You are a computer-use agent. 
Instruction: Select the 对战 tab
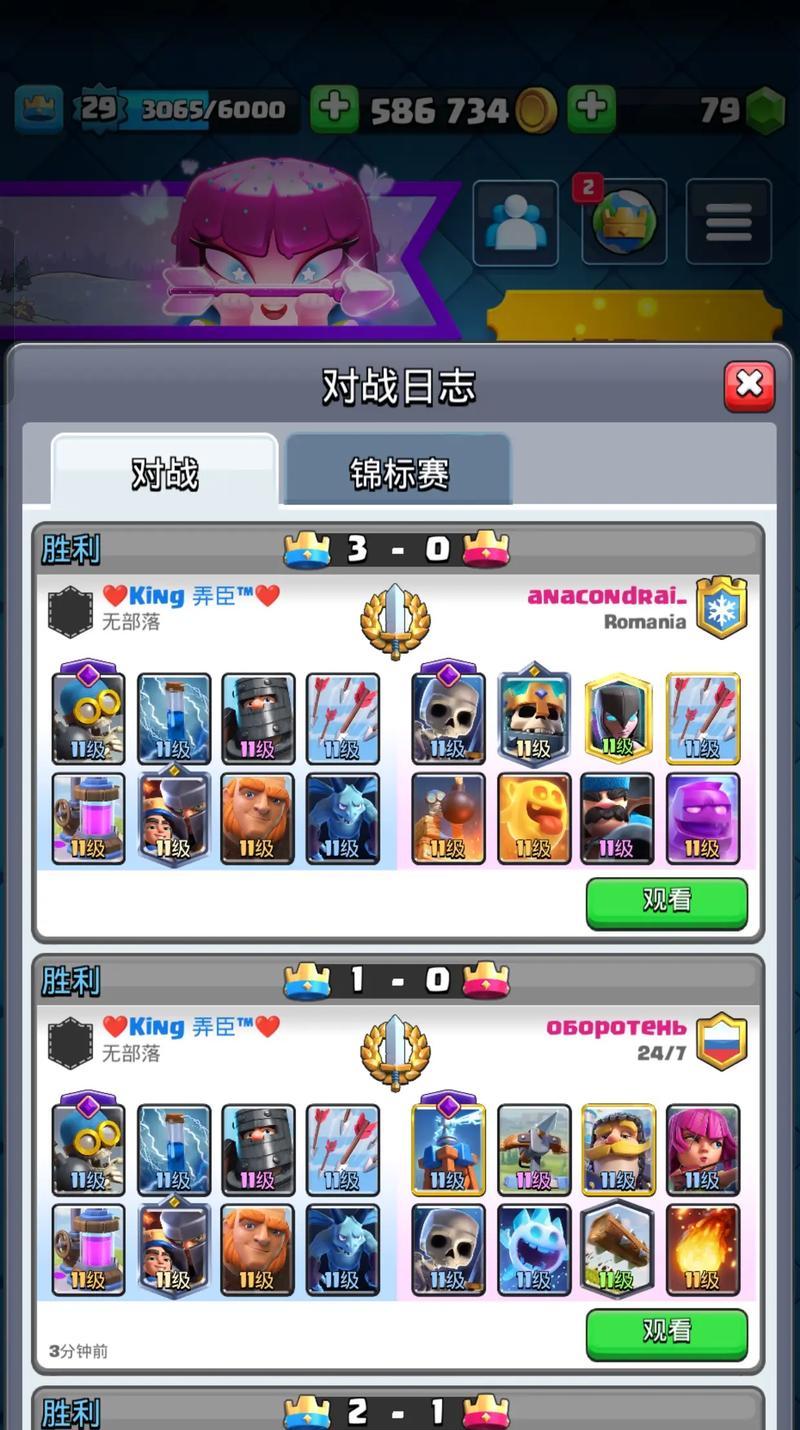165,472
